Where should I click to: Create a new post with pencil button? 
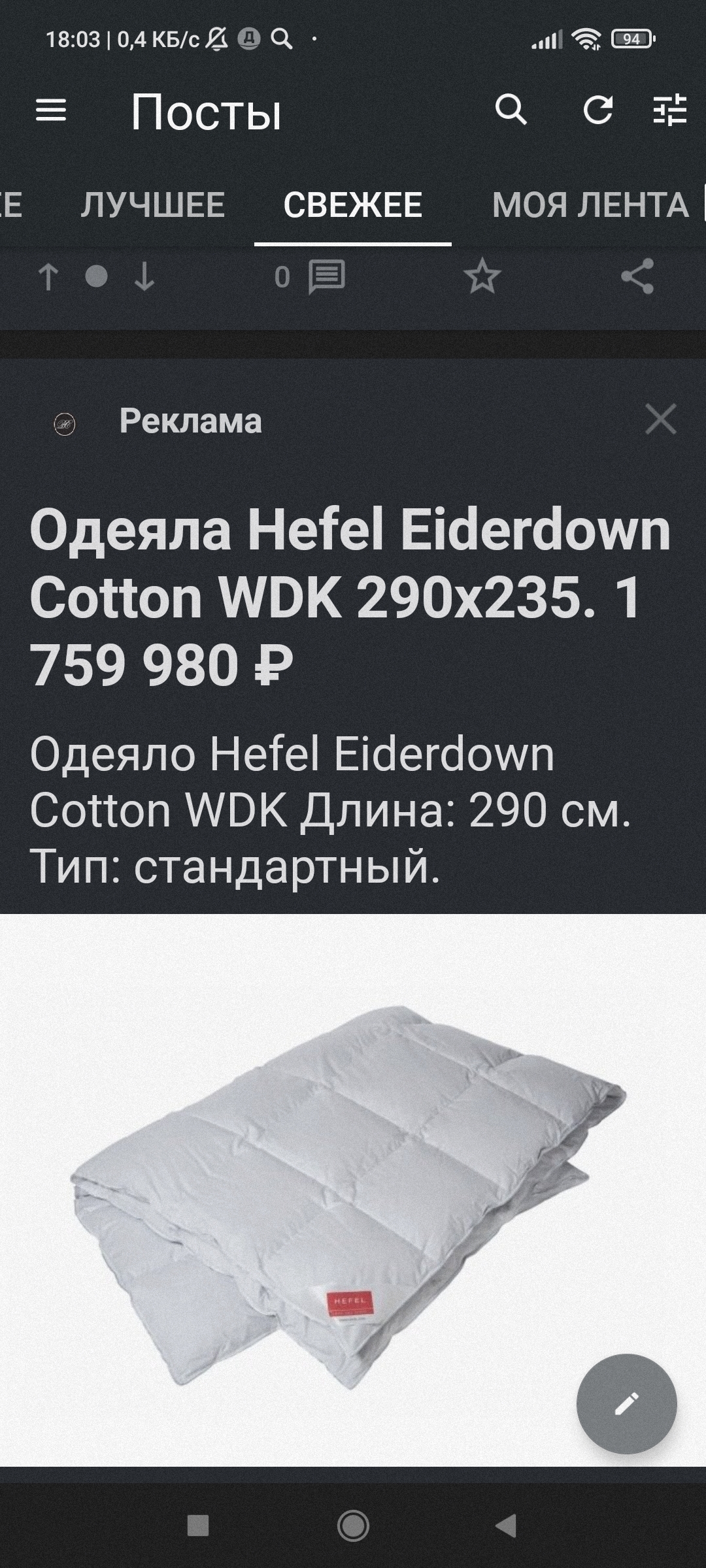[x=626, y=1403]
